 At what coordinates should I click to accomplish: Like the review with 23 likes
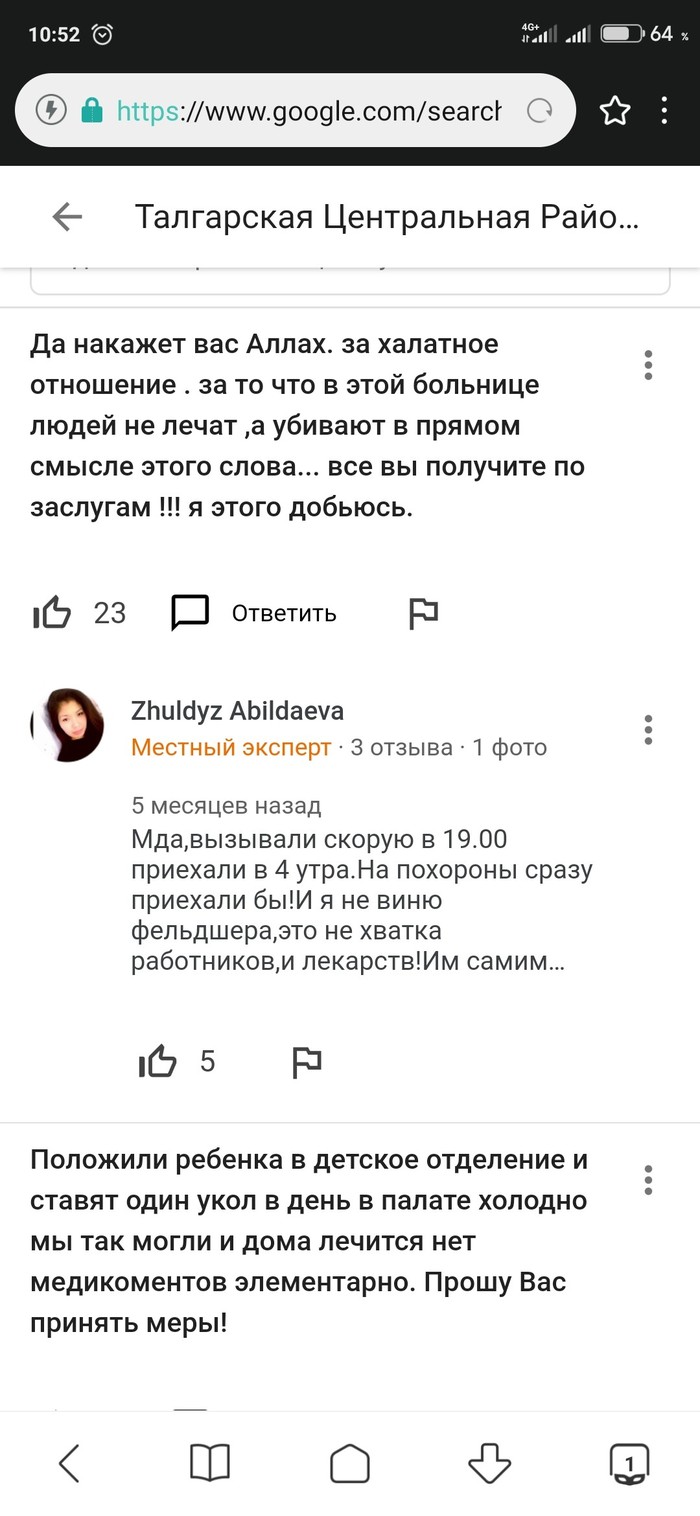coord(52,612)
